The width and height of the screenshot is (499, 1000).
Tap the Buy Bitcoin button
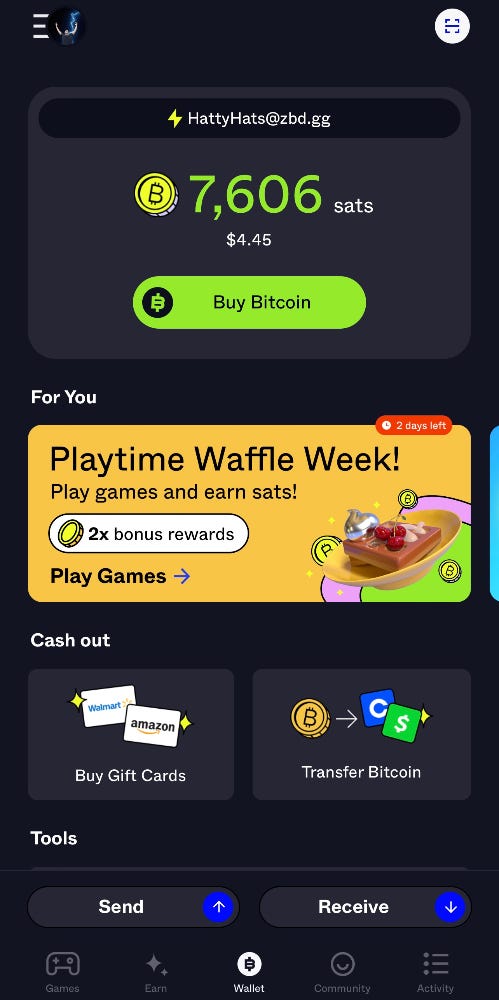point(250,302)
